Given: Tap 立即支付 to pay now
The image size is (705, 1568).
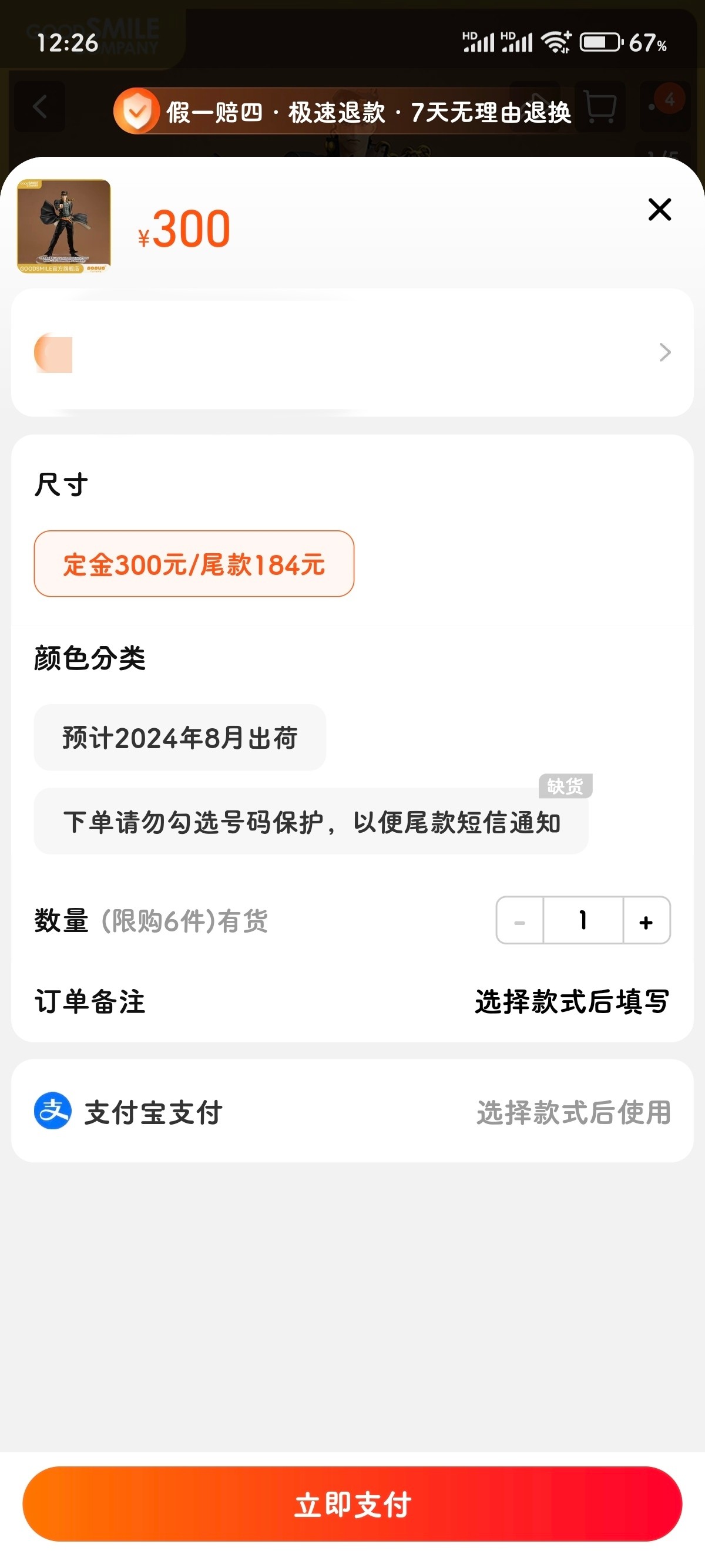Looking at the screenshot, I should pos(352,1504).
